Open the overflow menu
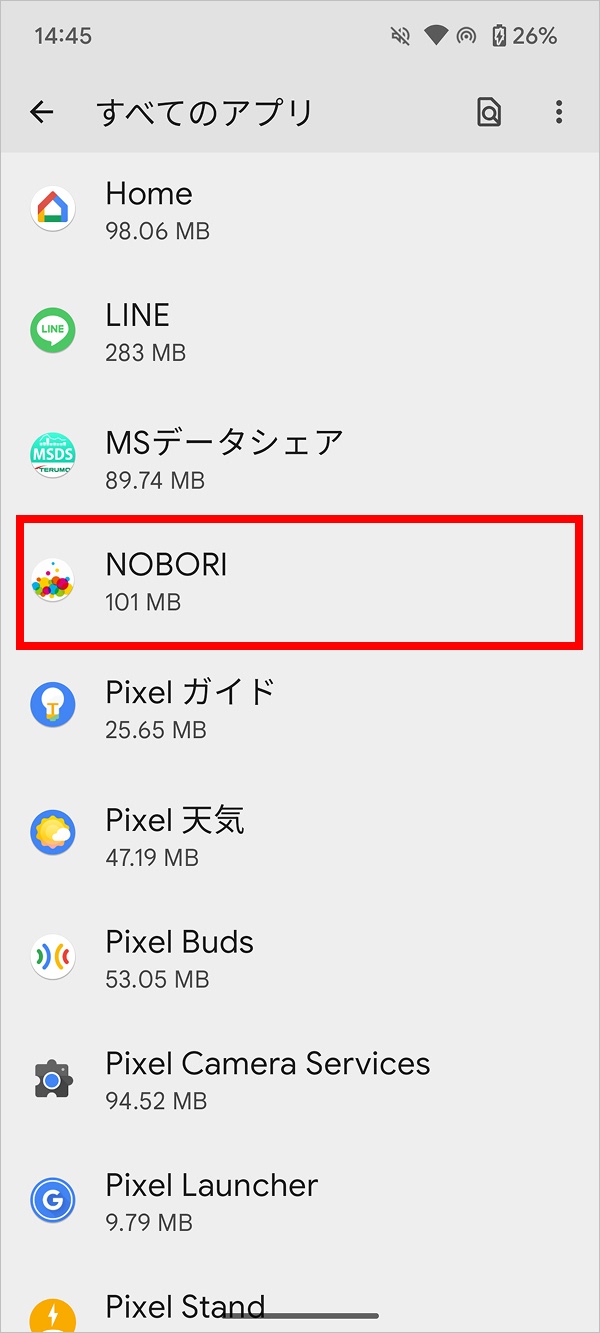Image resolution: width=600 pixels, height=1333 pixels. coord(559,112)
